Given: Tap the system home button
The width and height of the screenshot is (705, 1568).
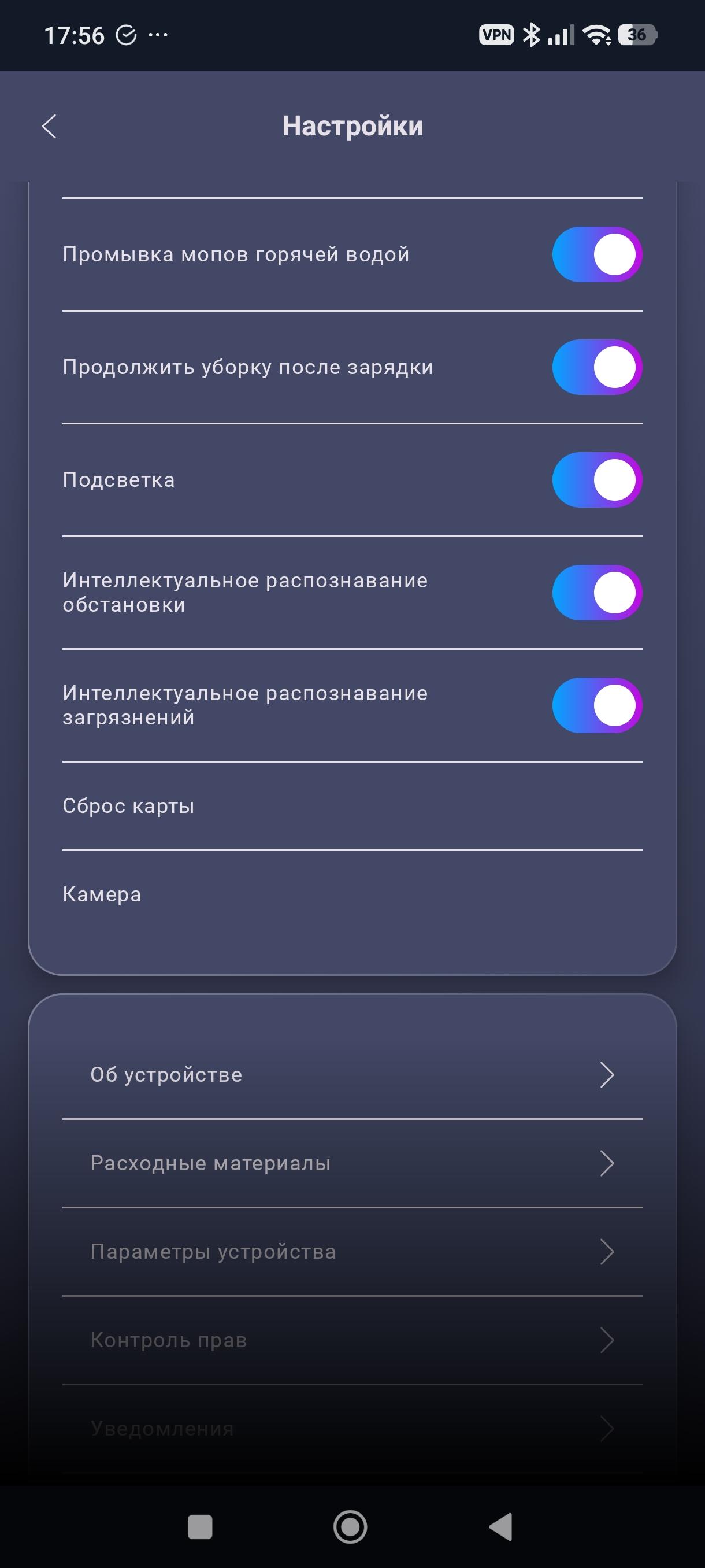Looking at the screenshot, I should 350,1526.
